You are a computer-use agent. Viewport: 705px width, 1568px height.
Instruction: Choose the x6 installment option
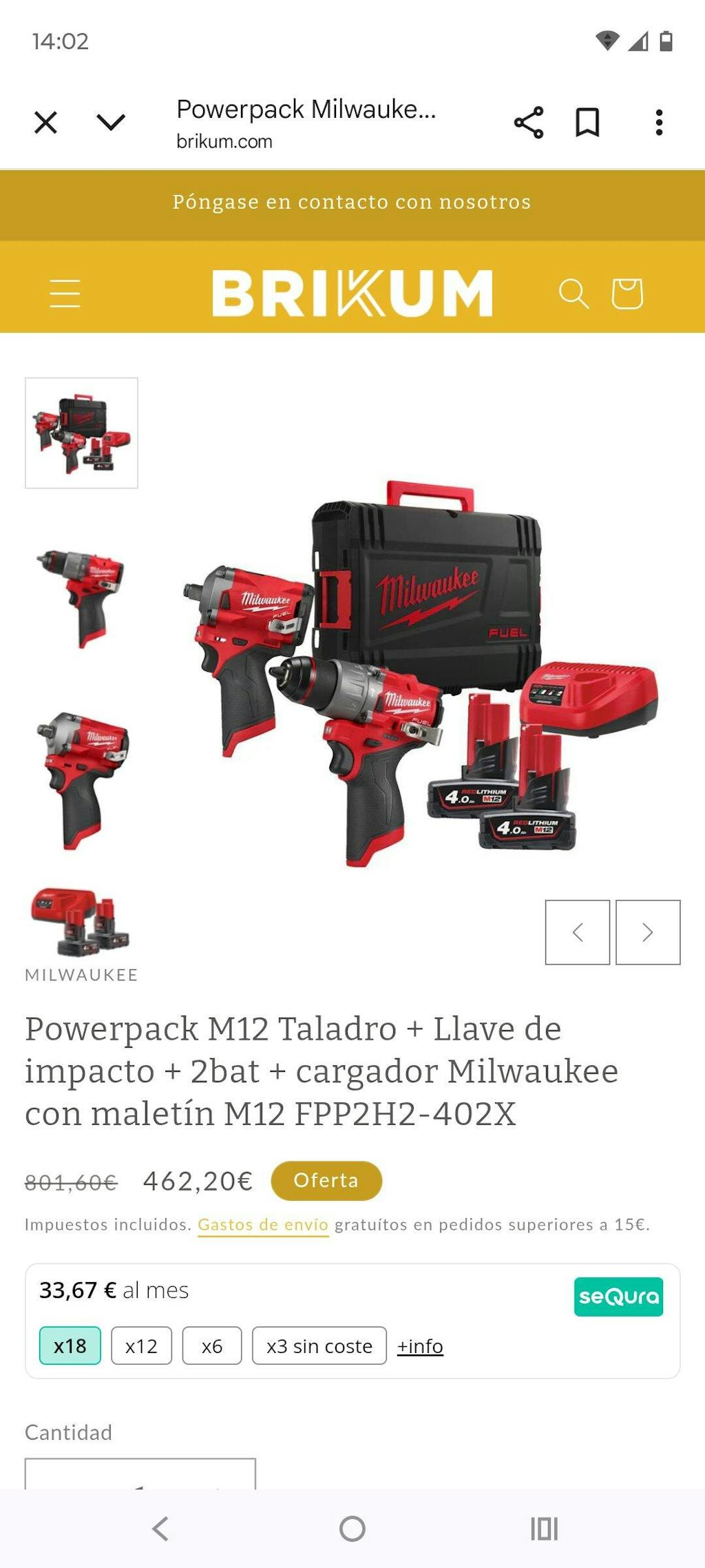[x=212, y=1345]
